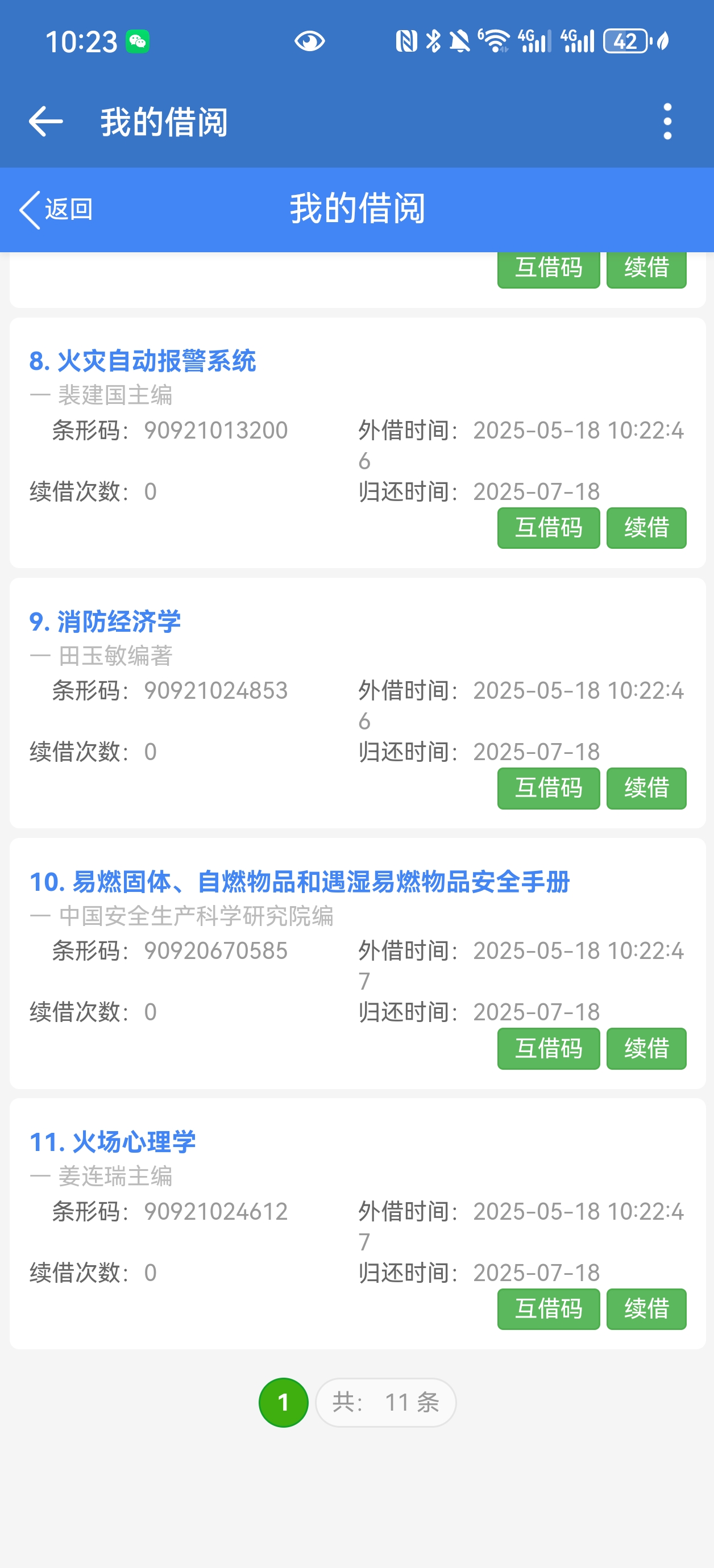Show 互借码 for item 10 safety manual
The image size is (714, 1568).
[x=549, y=1048]
